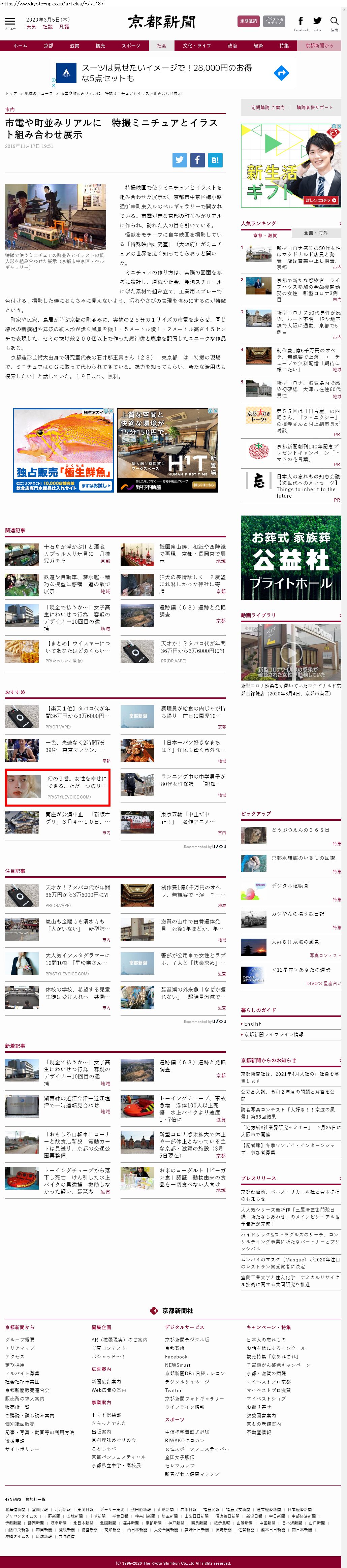
Task: Open the hamburger menu
Action: pos(10,22)
